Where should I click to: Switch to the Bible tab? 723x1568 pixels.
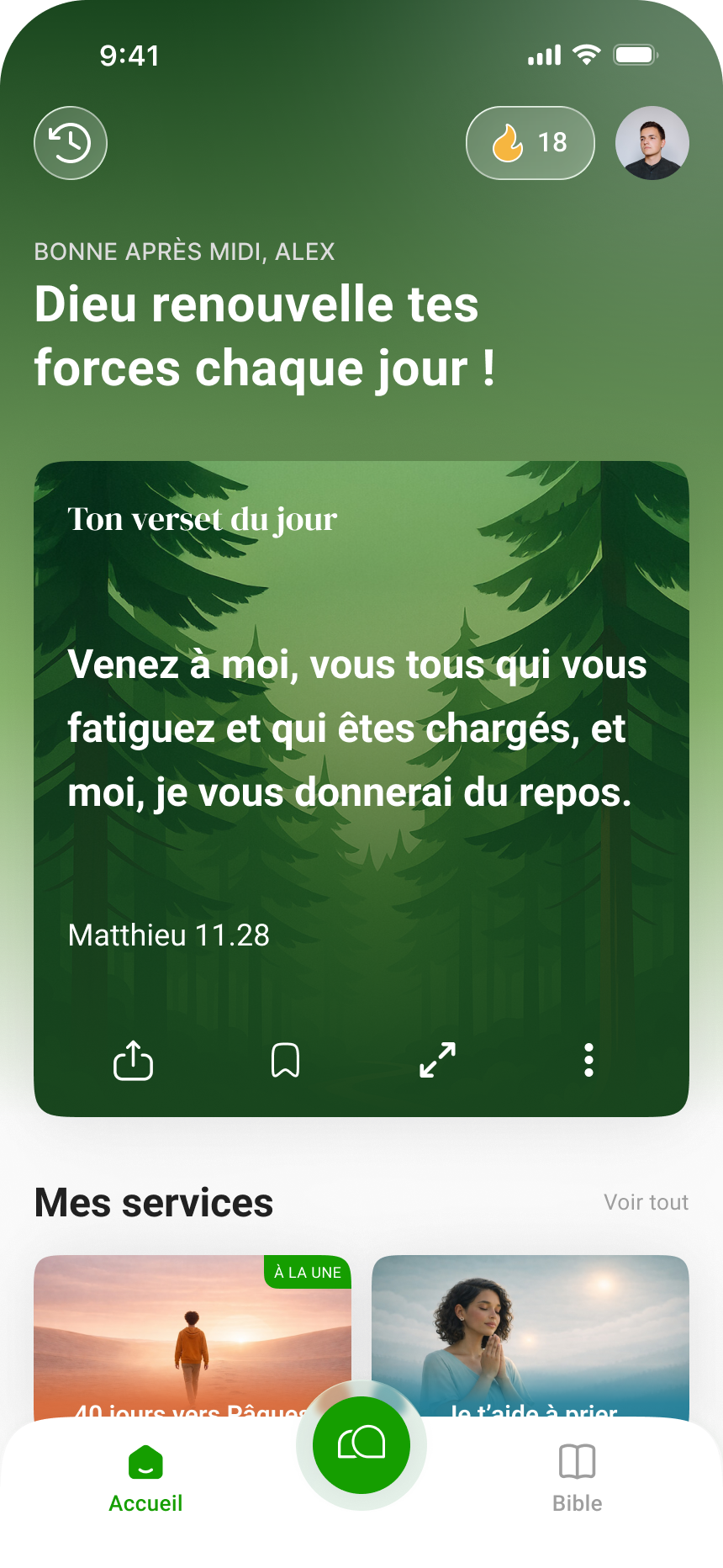pyautogui.click(x=578, y=1479)
